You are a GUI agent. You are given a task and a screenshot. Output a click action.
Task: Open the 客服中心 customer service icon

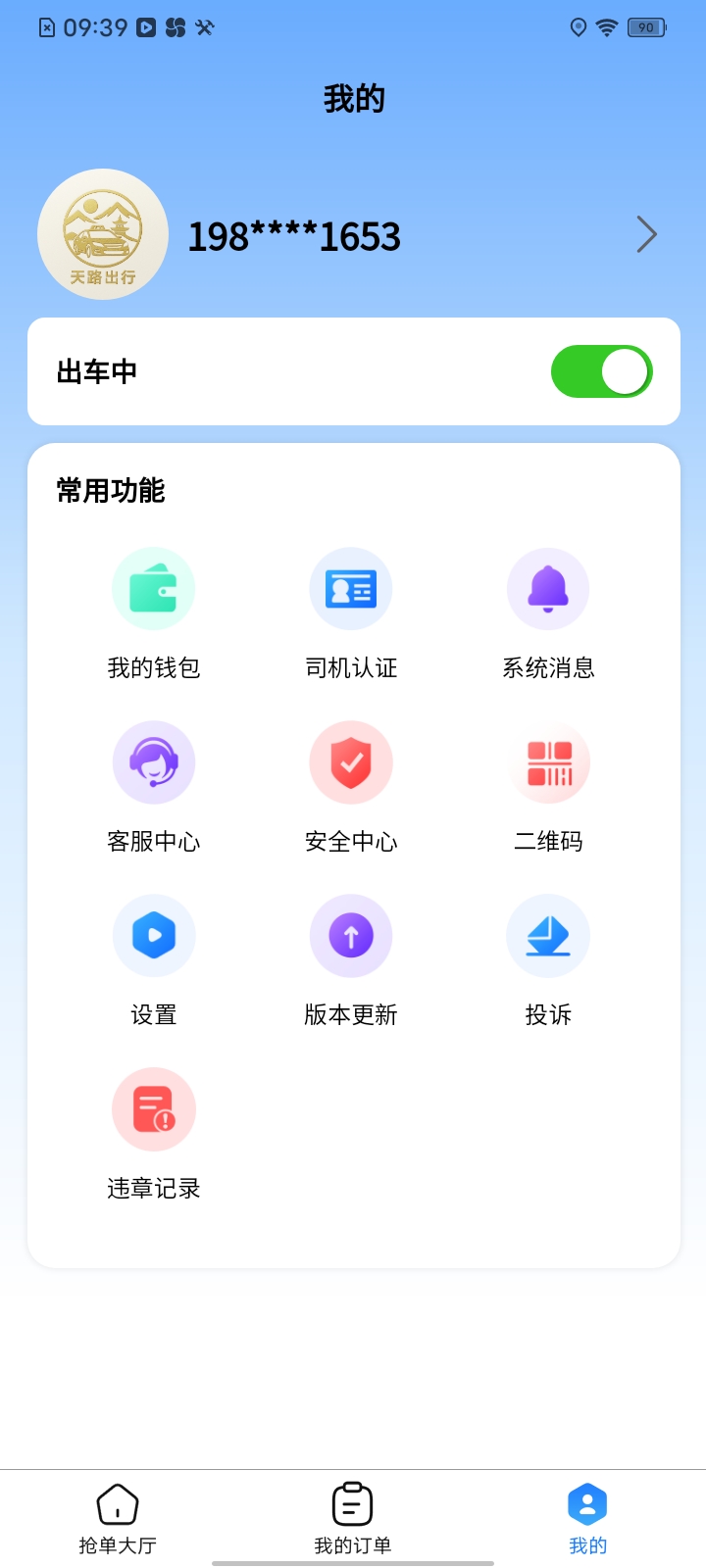coord(154,761)
